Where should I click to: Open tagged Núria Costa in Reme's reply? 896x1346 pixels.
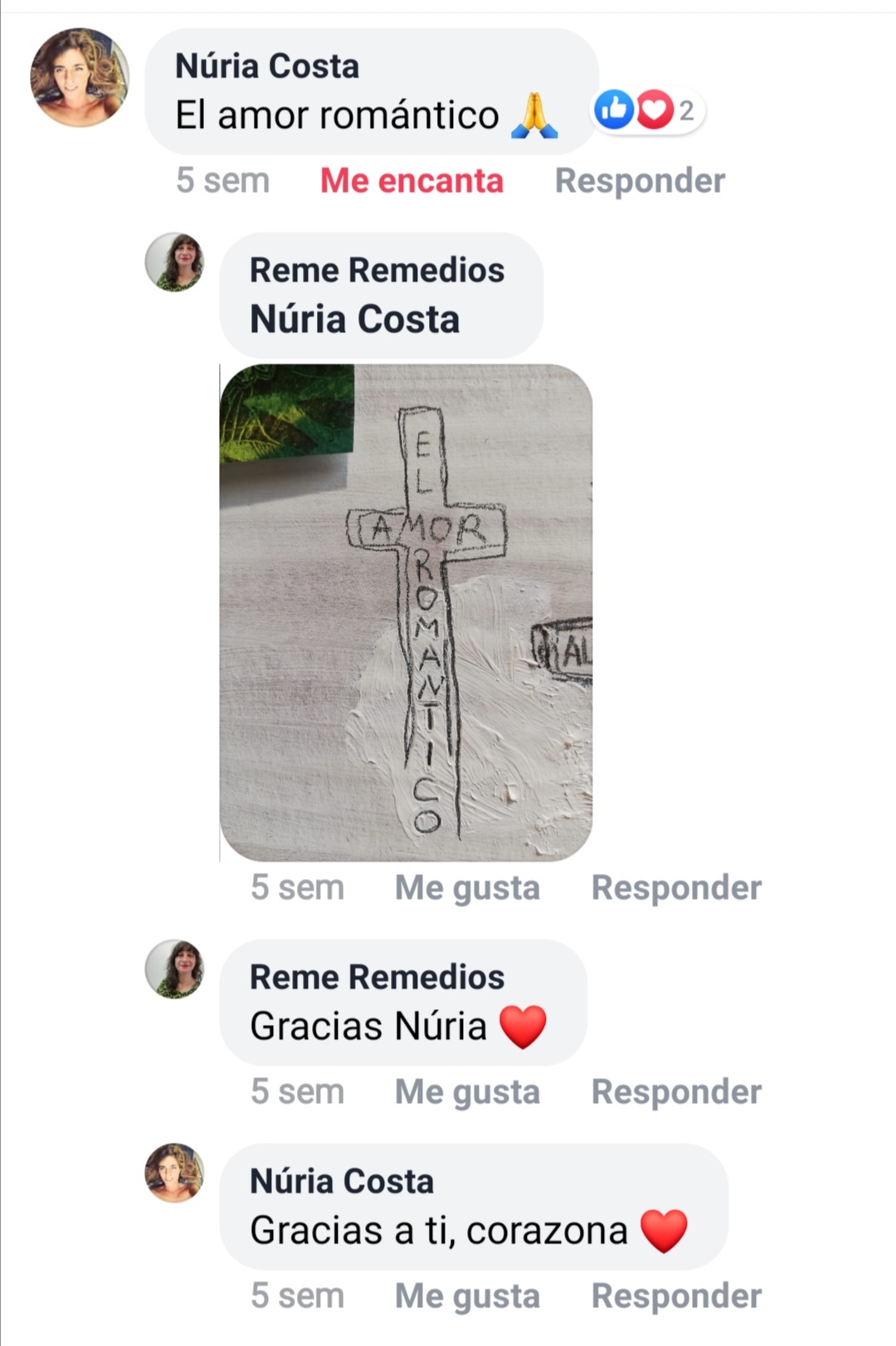pos(354,319)
